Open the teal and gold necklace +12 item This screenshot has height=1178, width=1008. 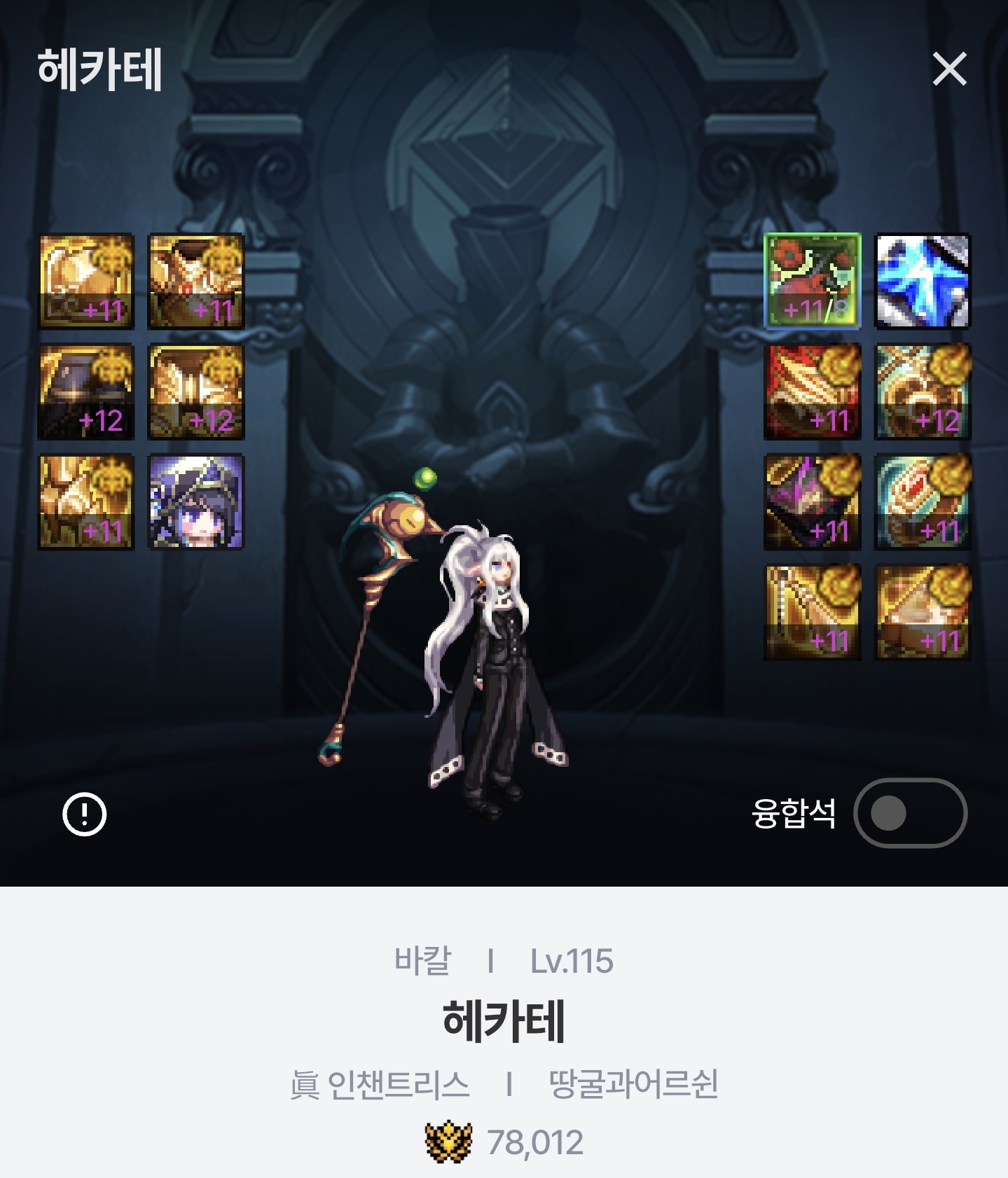coord(923,391)
